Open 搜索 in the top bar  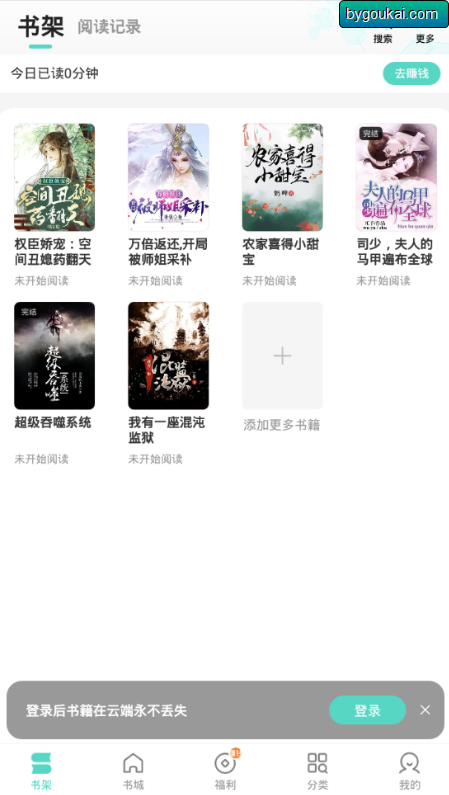tap(383, 32)
